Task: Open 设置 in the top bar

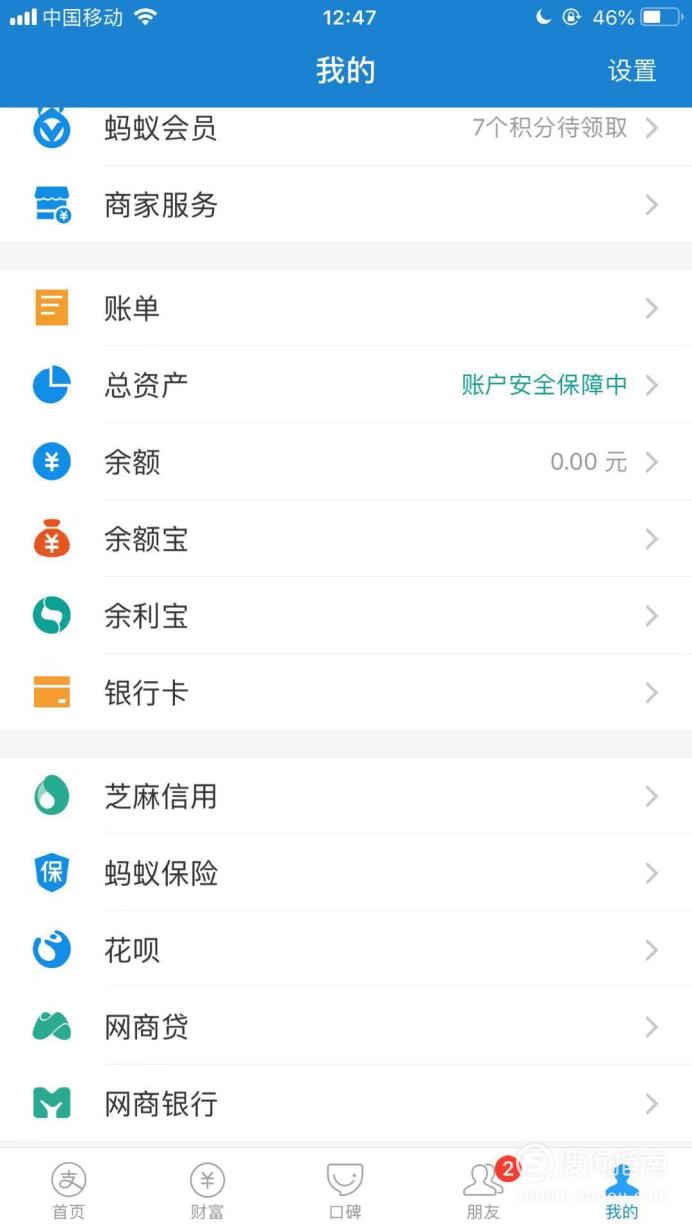Action: [632, 71]
